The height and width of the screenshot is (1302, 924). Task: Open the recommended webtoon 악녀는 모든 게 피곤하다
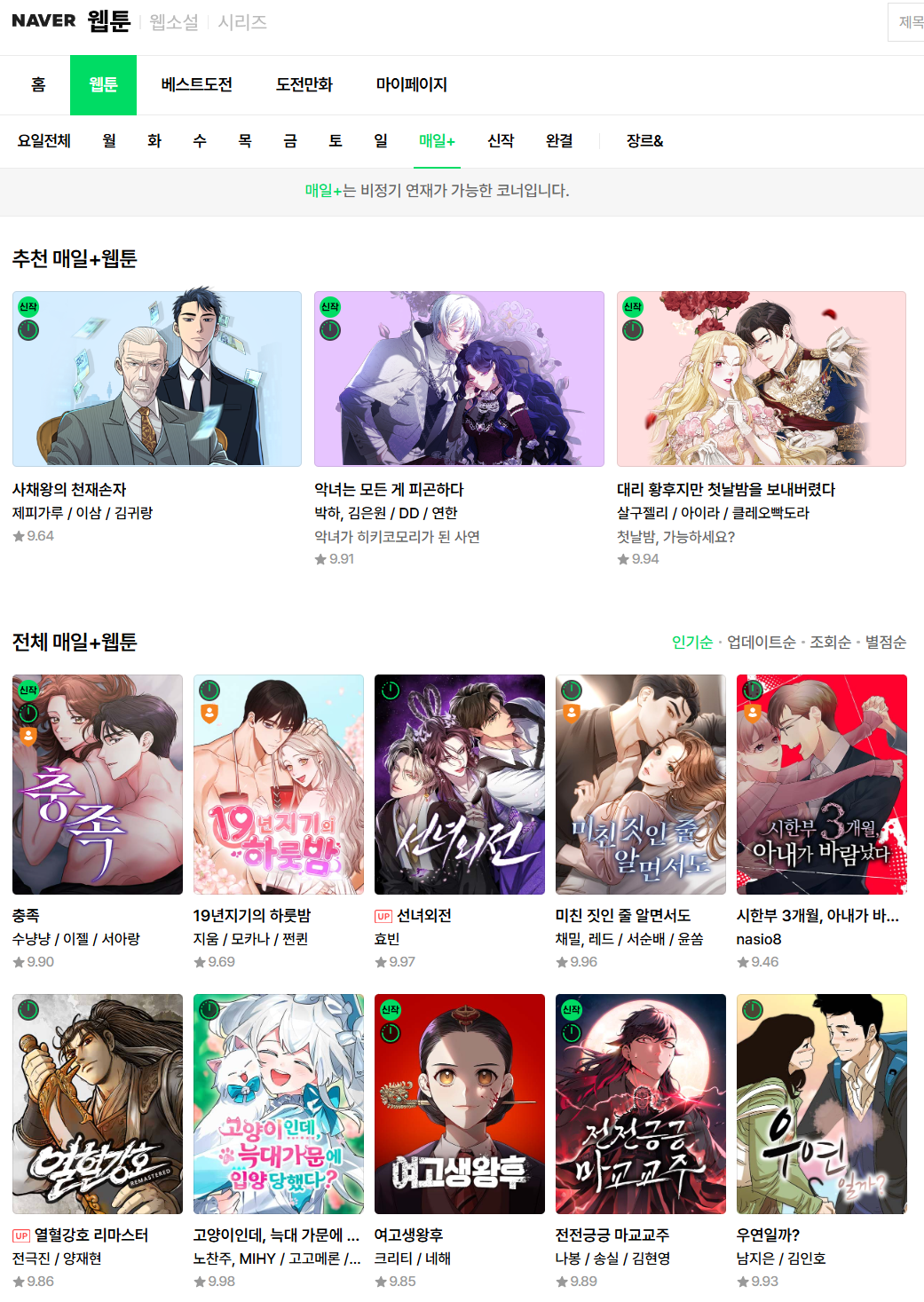(459, 379)
